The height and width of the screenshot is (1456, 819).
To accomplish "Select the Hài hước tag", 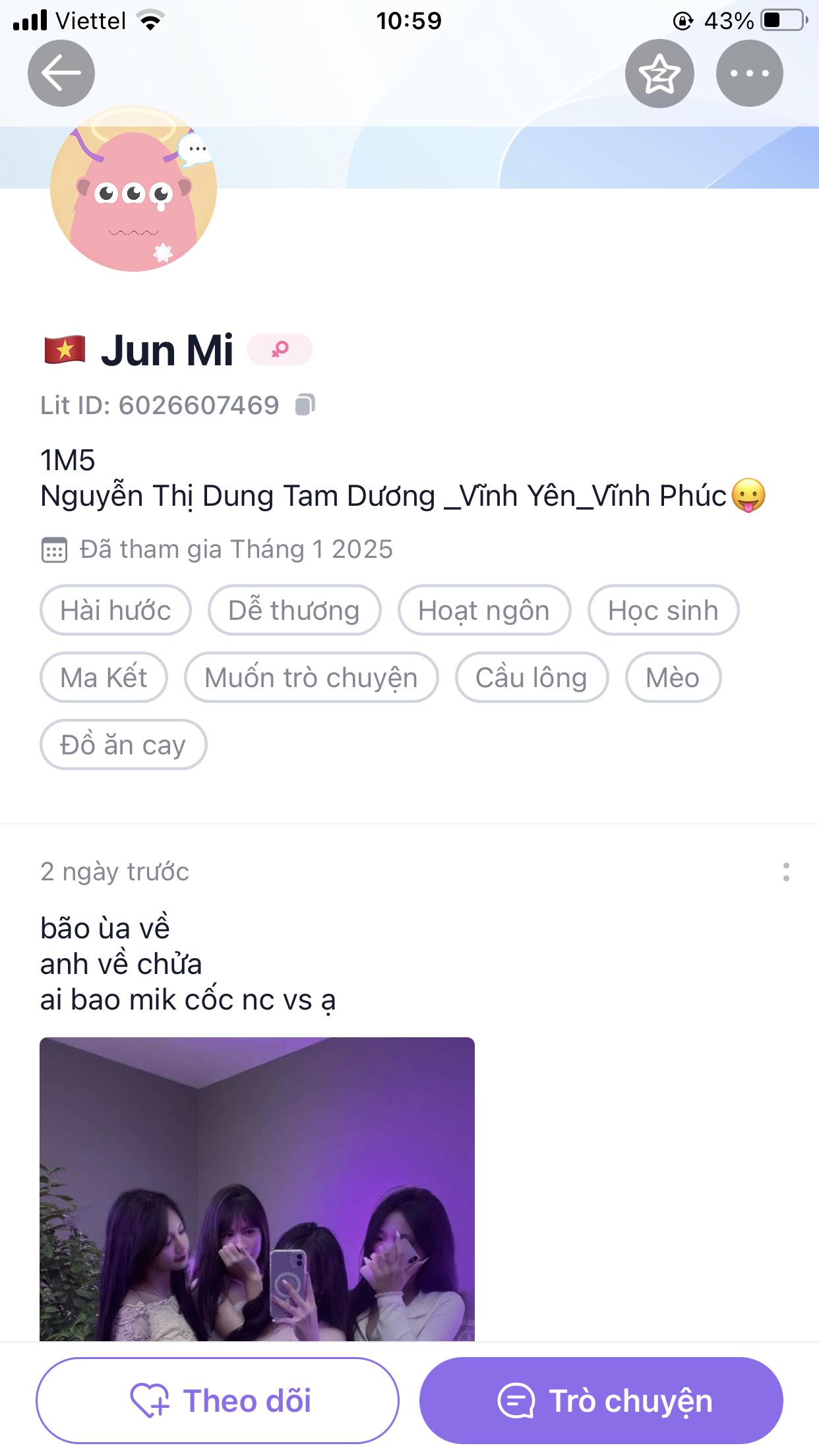I will point(115,611).
